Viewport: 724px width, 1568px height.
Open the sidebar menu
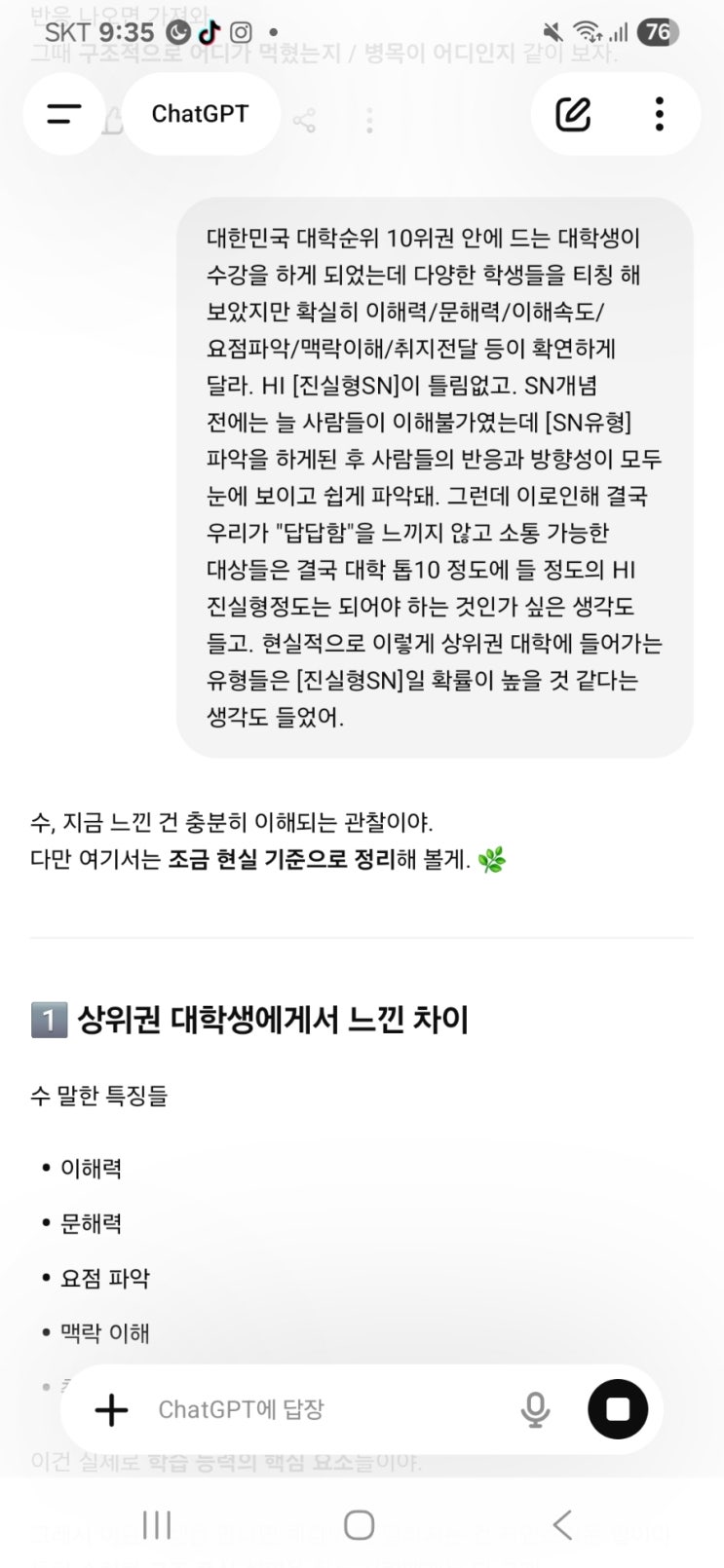pyautogui.click(x=64, y=114)
